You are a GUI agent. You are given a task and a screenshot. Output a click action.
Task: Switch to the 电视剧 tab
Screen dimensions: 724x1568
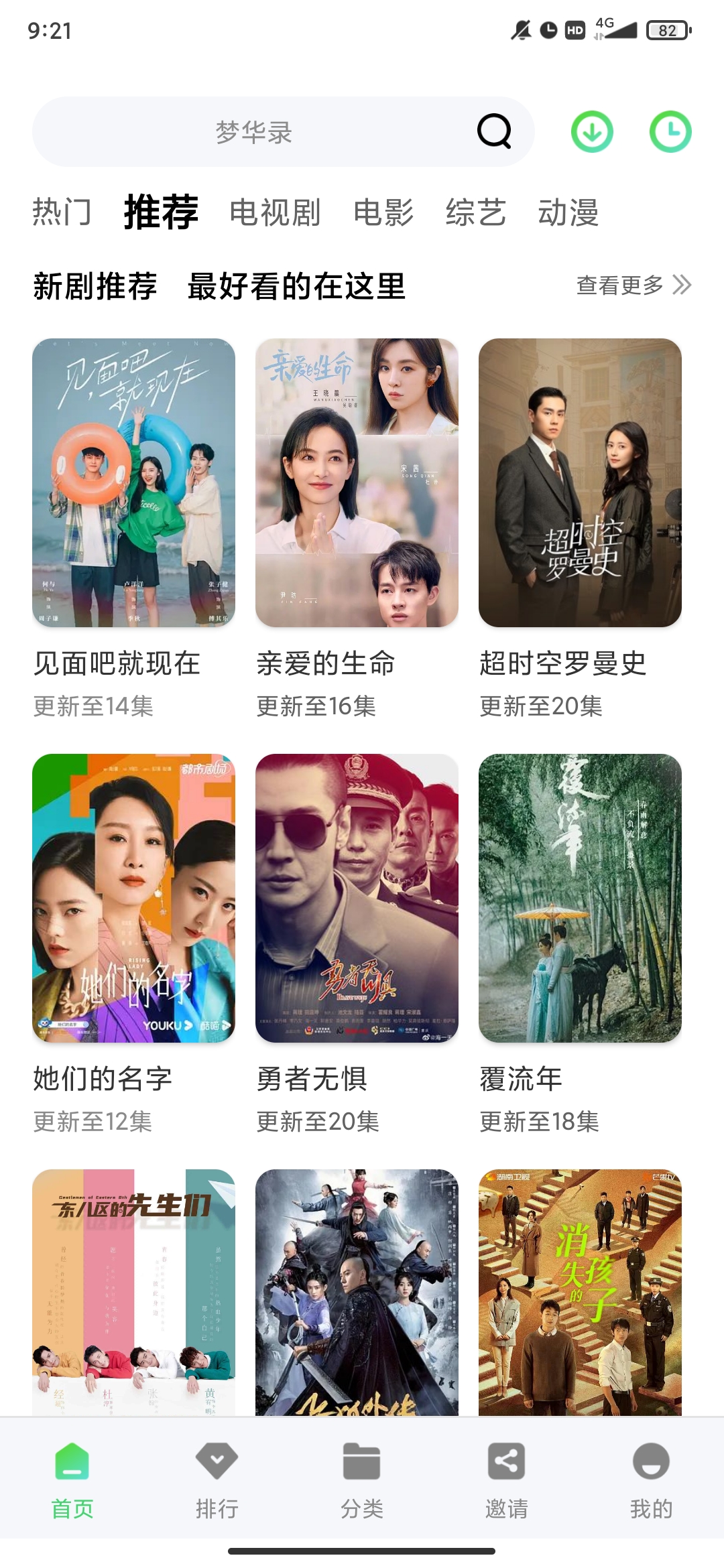click(275, 212)
